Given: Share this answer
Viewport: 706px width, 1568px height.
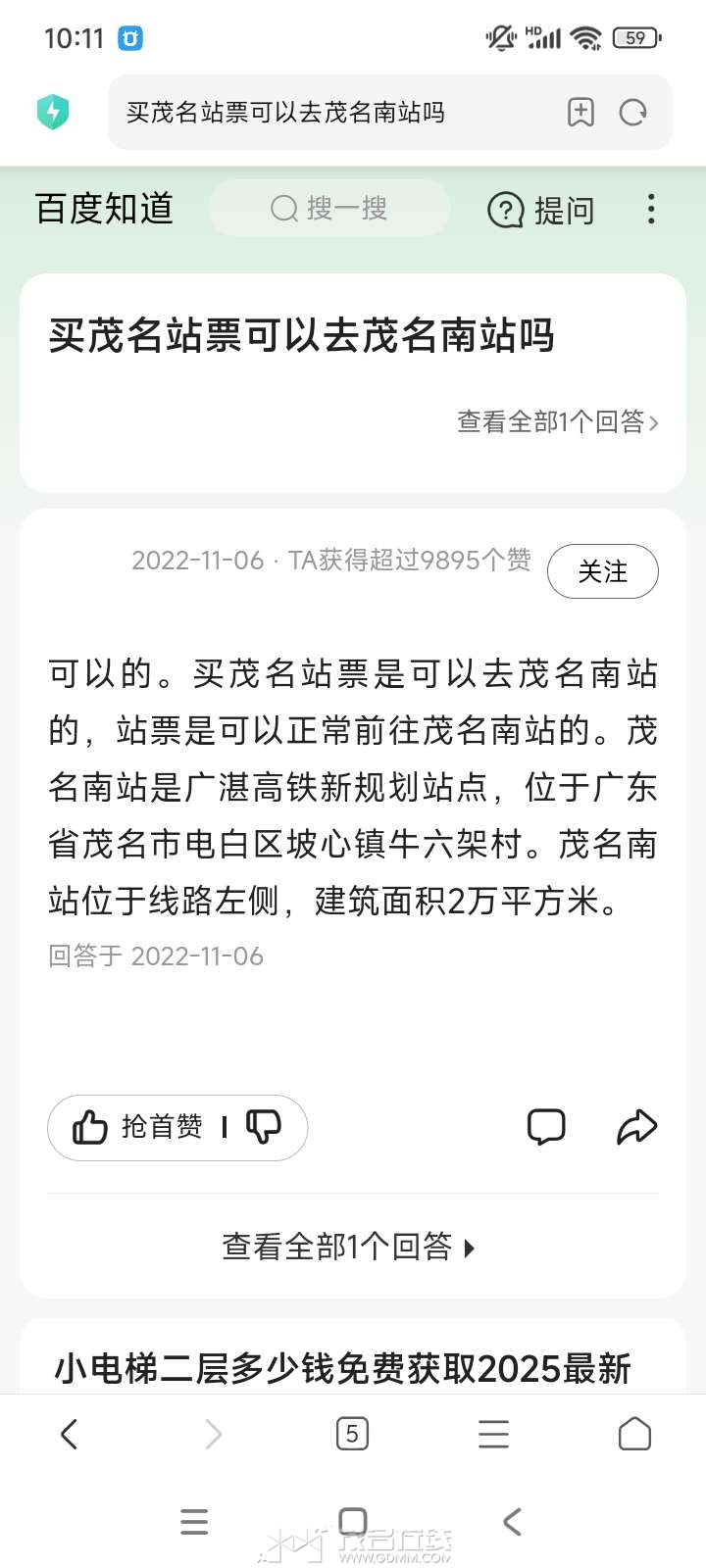Looking at the screenshot, I should pyautogui.click(x=636, y=1127).
